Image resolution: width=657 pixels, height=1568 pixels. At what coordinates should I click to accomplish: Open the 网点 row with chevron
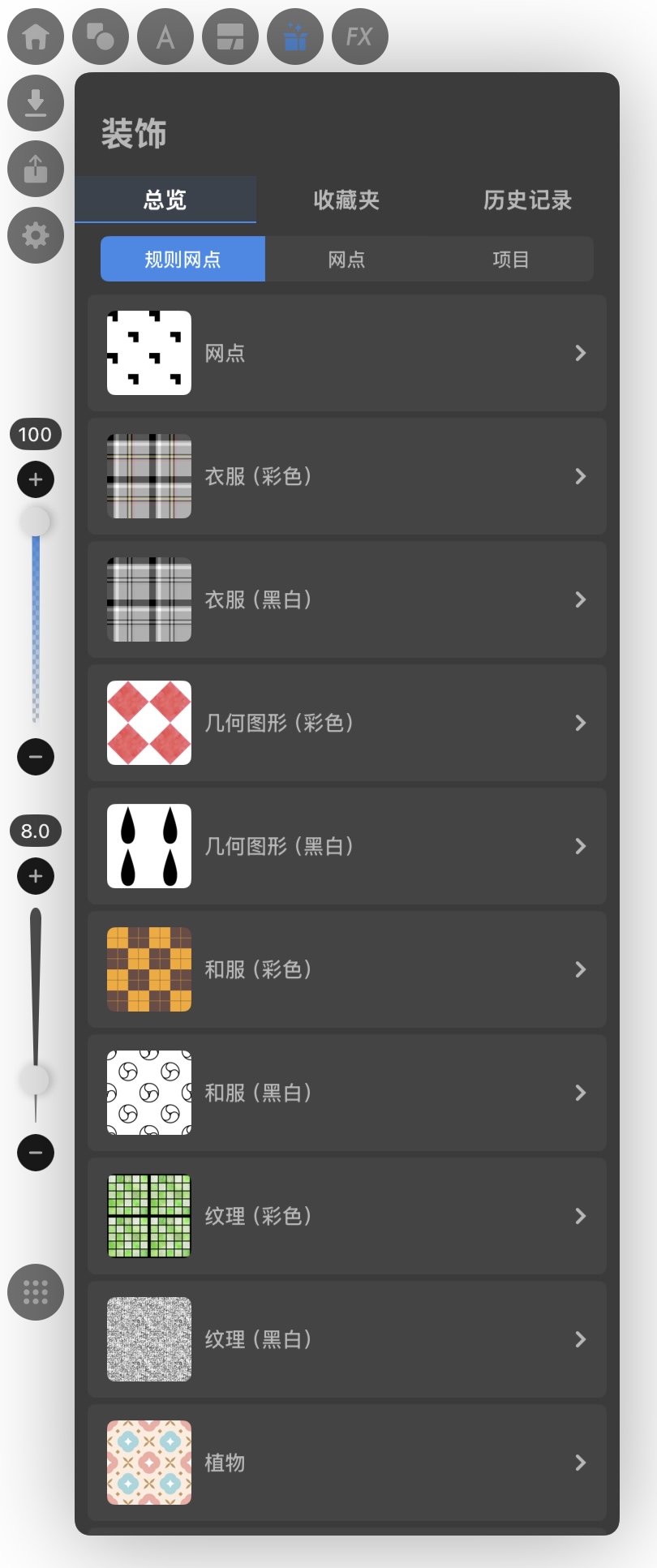(x=347, y=353)
